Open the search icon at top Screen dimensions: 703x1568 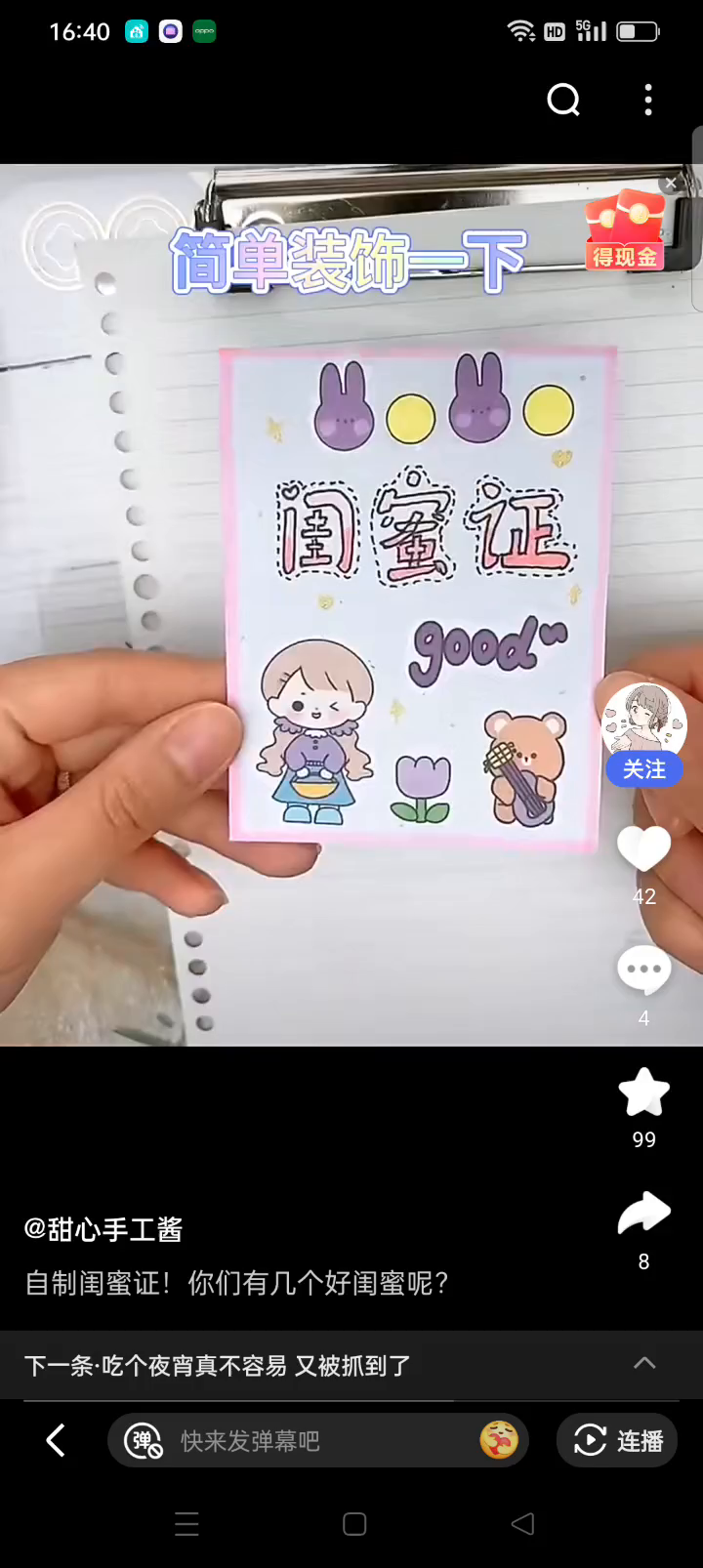click(x=563, y=100)
